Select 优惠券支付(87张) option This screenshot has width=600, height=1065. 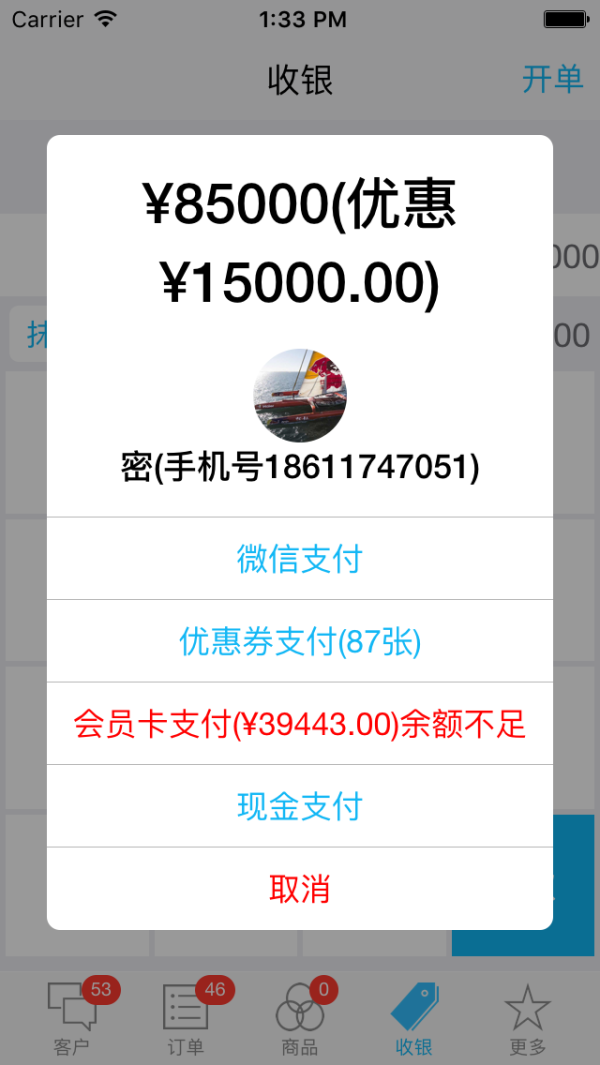[299, 642]
